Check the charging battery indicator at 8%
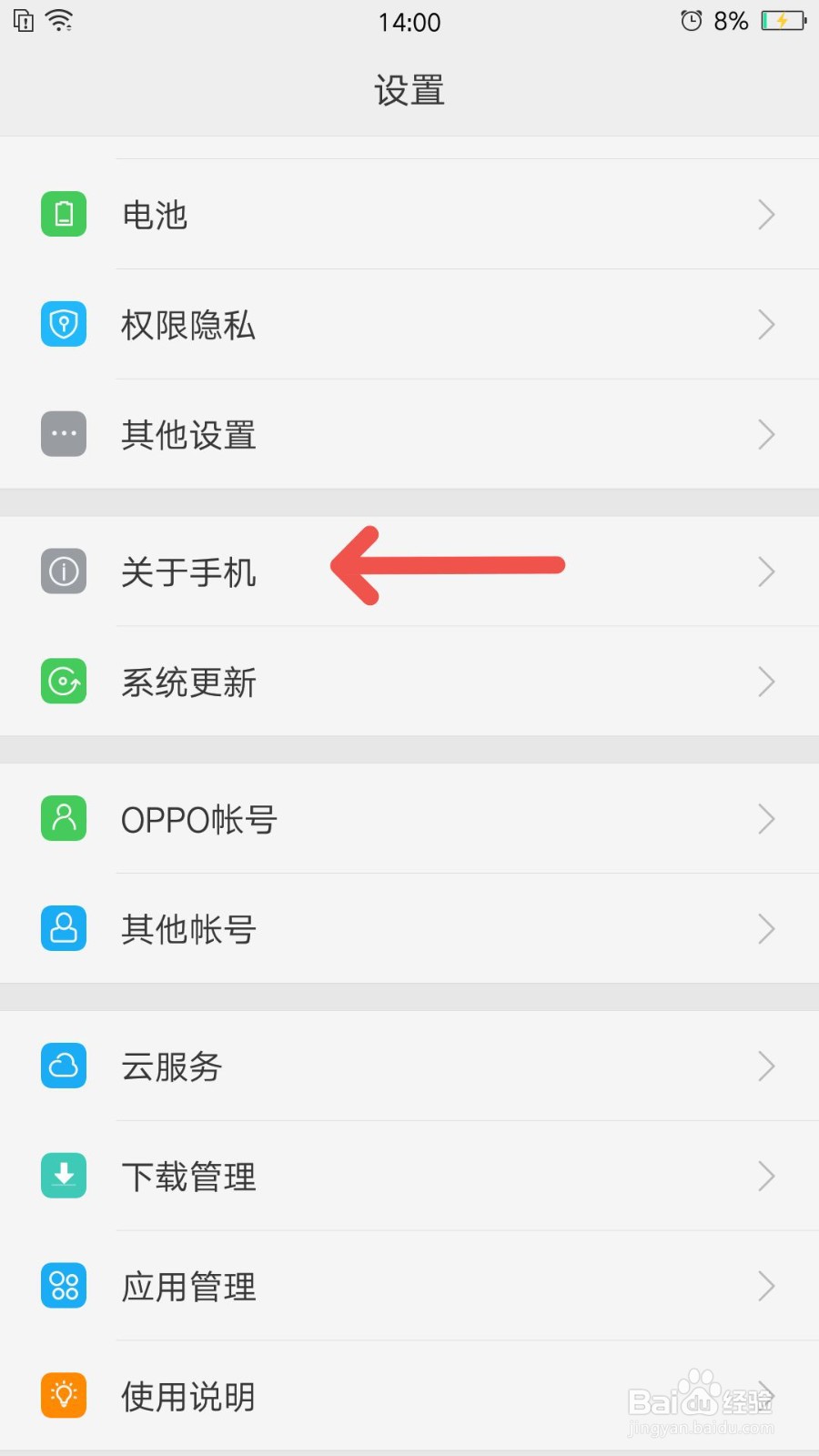This screenshot has height=1456, width=819. tap(784, 20)
